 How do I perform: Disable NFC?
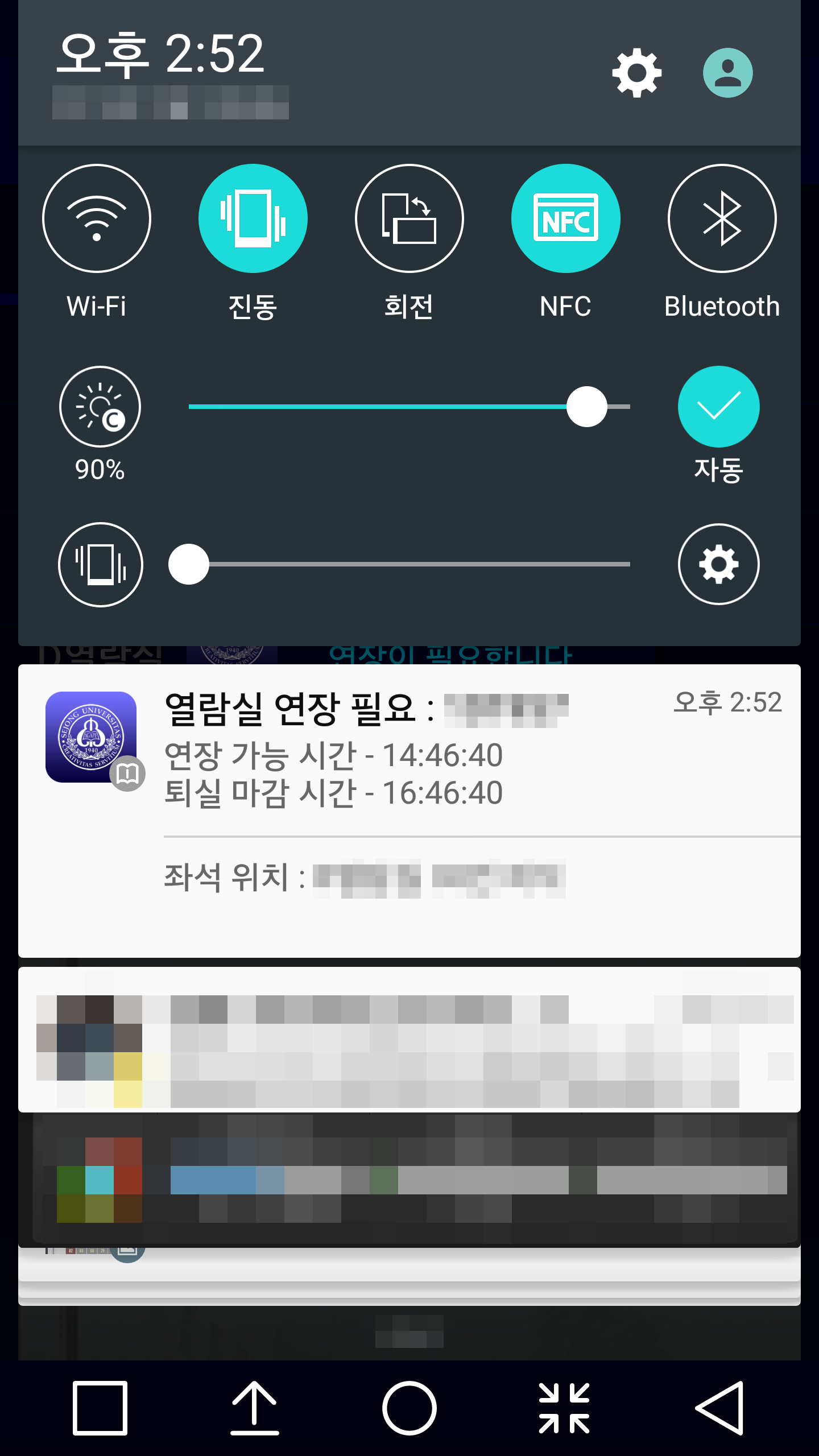(566, 218)
